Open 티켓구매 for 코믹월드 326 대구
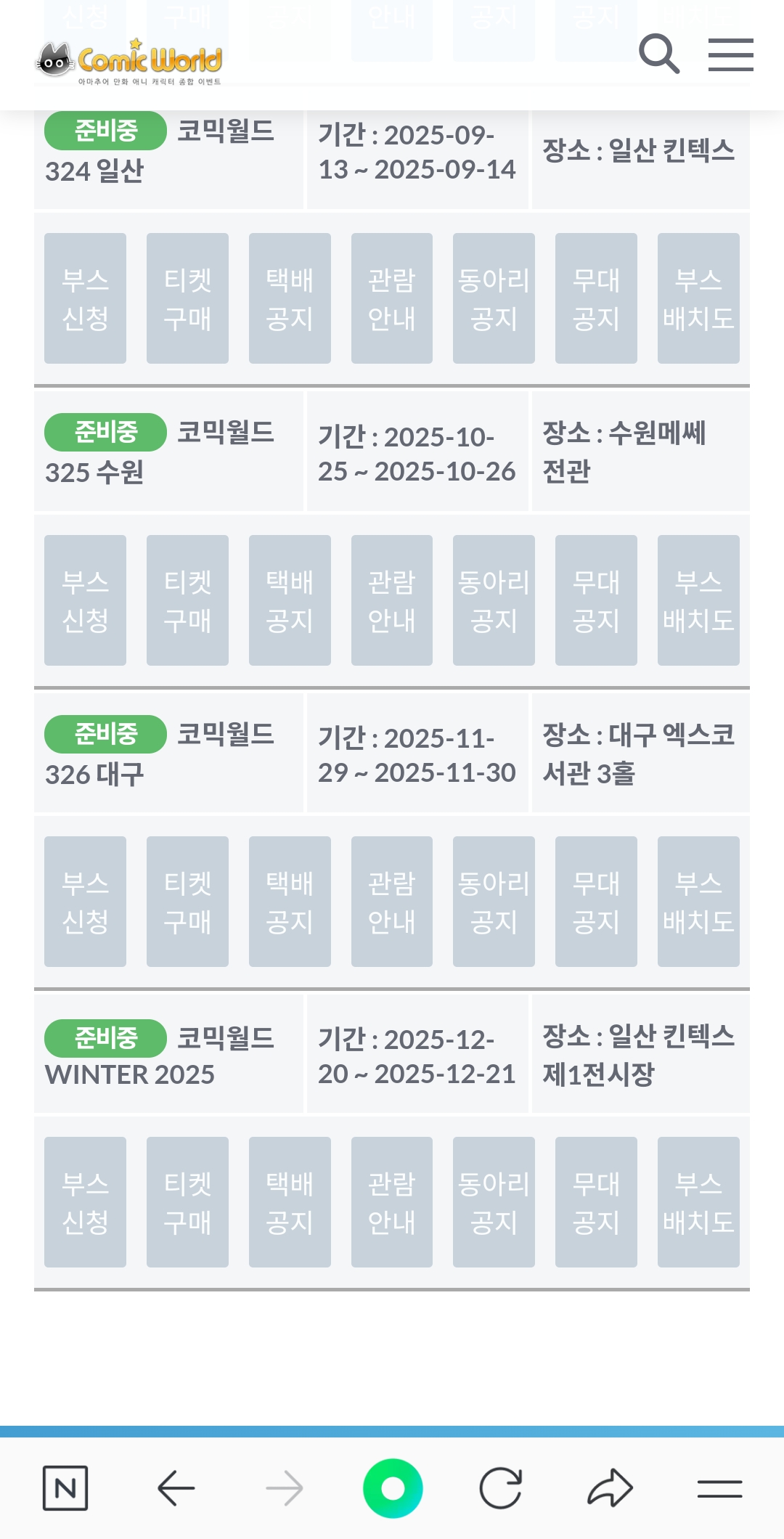Screen dimensions: 784x1539 (x=187, y=902)
